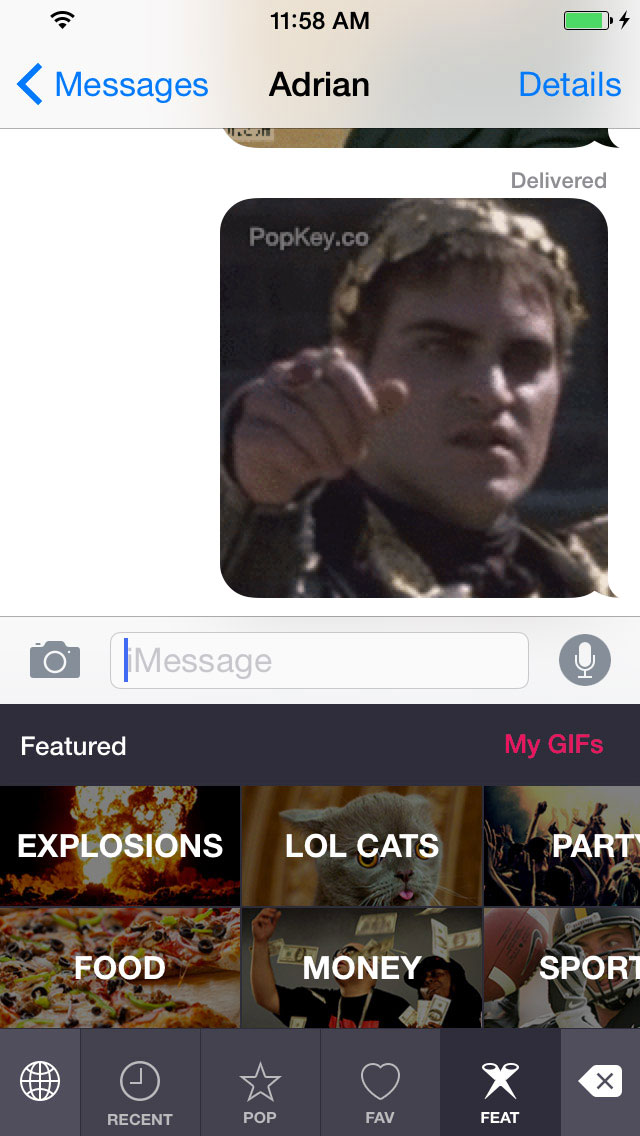Screen dimensions: 640x1136
Task: Open the camera to attach a photo
Action: click(55, 660)
